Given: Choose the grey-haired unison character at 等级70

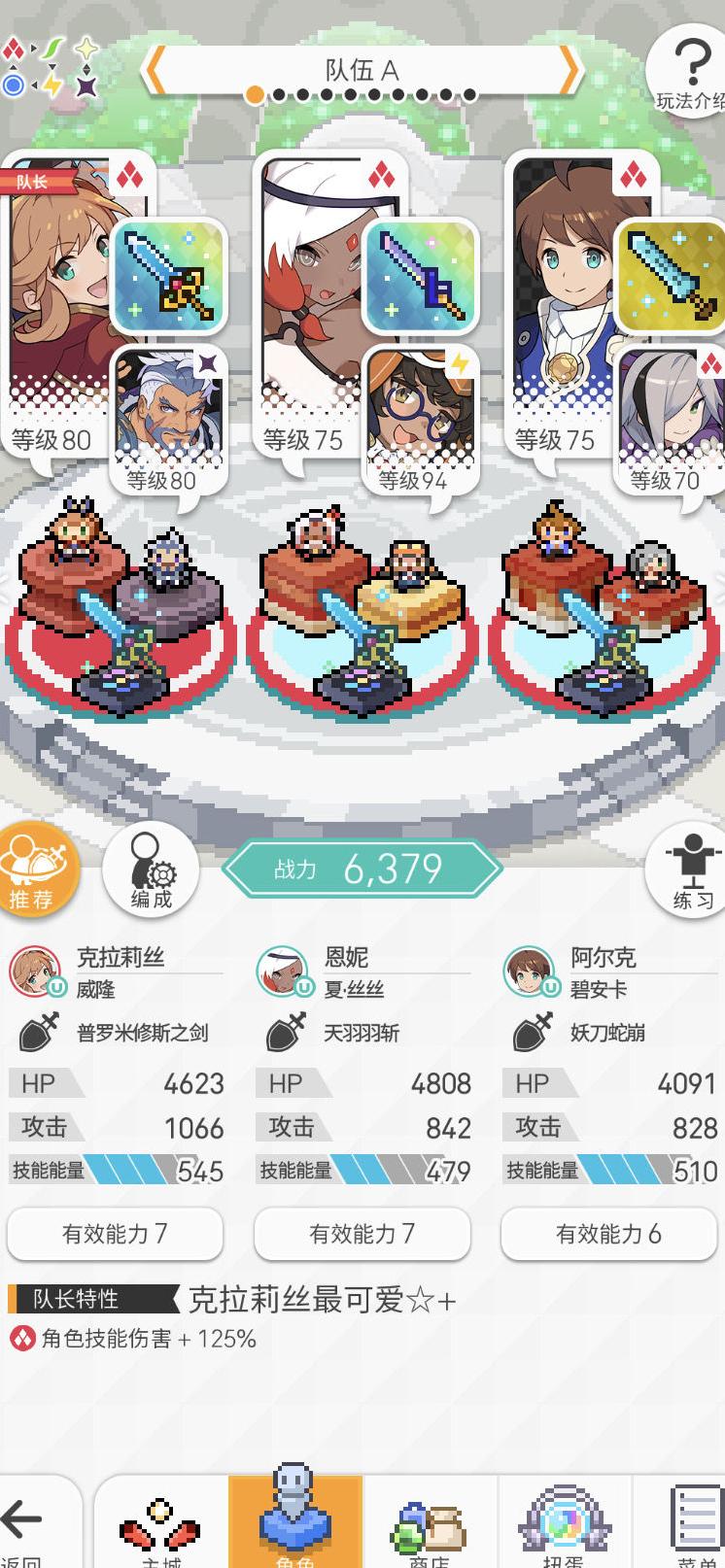Looking at the screenshot, I should click(670, 418).
